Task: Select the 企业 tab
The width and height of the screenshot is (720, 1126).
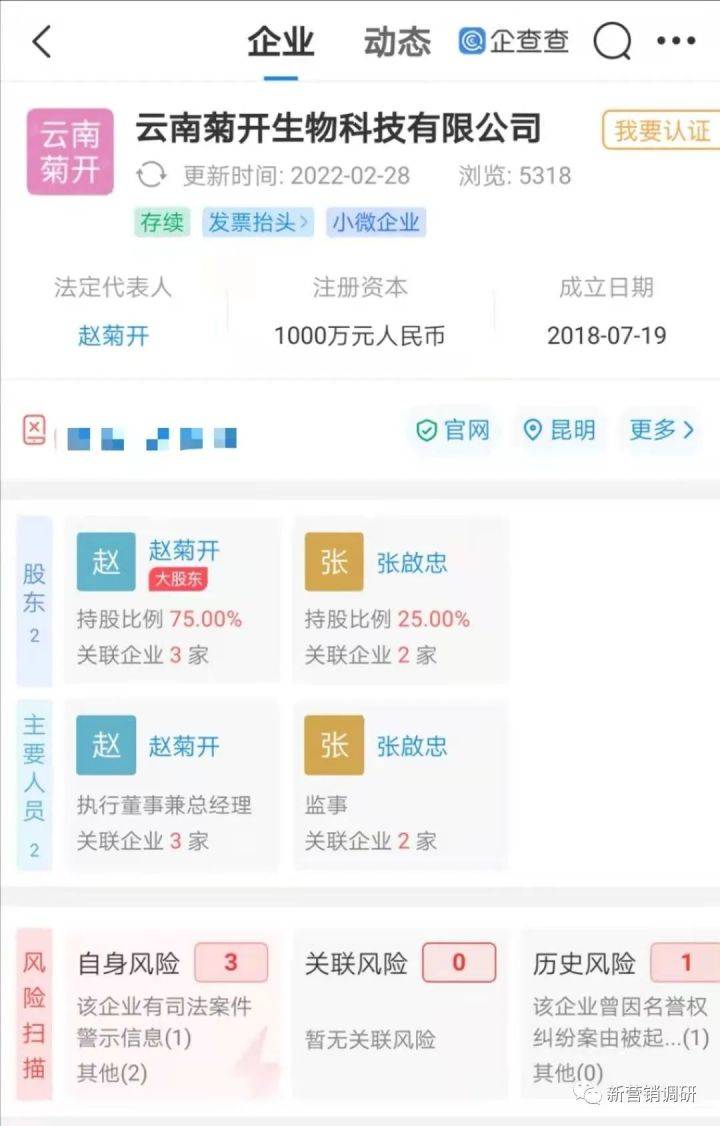Action: pyautogui.click(x=281, y=42)
